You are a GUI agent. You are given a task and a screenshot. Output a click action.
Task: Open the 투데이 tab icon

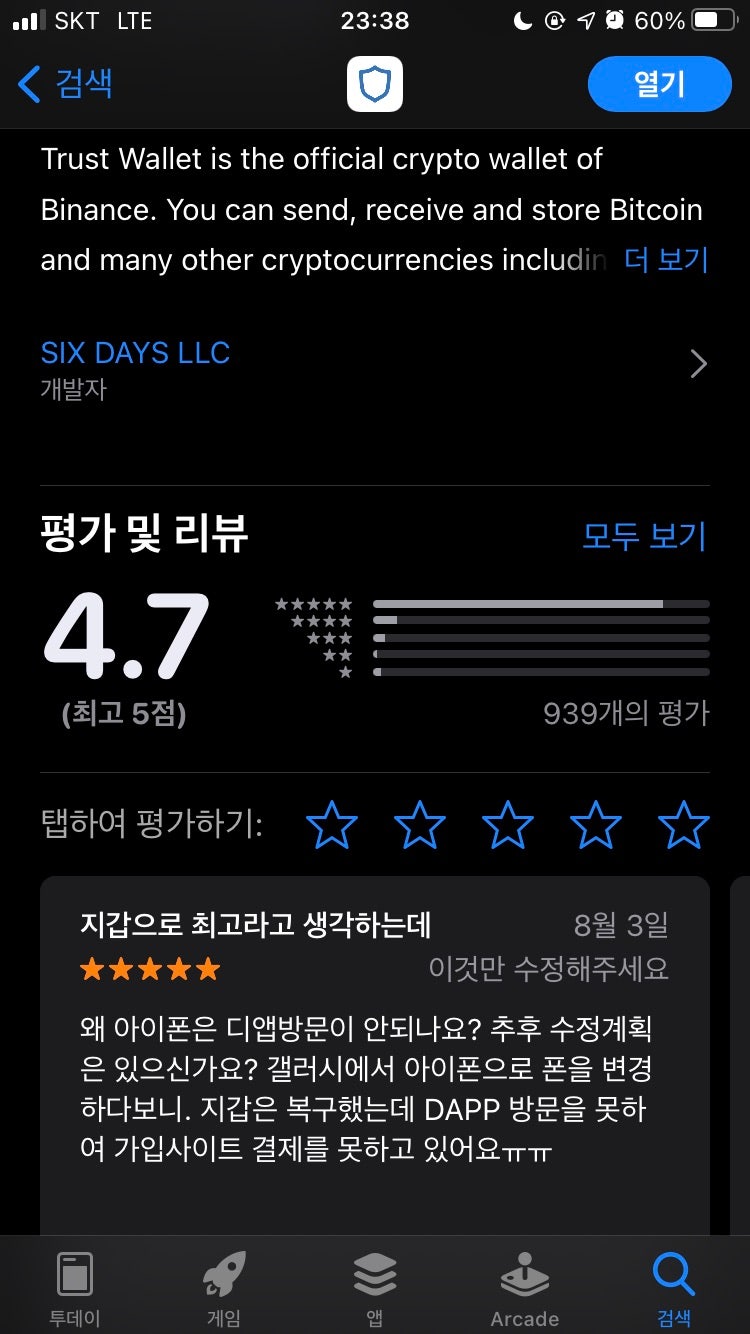click(74, 1275)
